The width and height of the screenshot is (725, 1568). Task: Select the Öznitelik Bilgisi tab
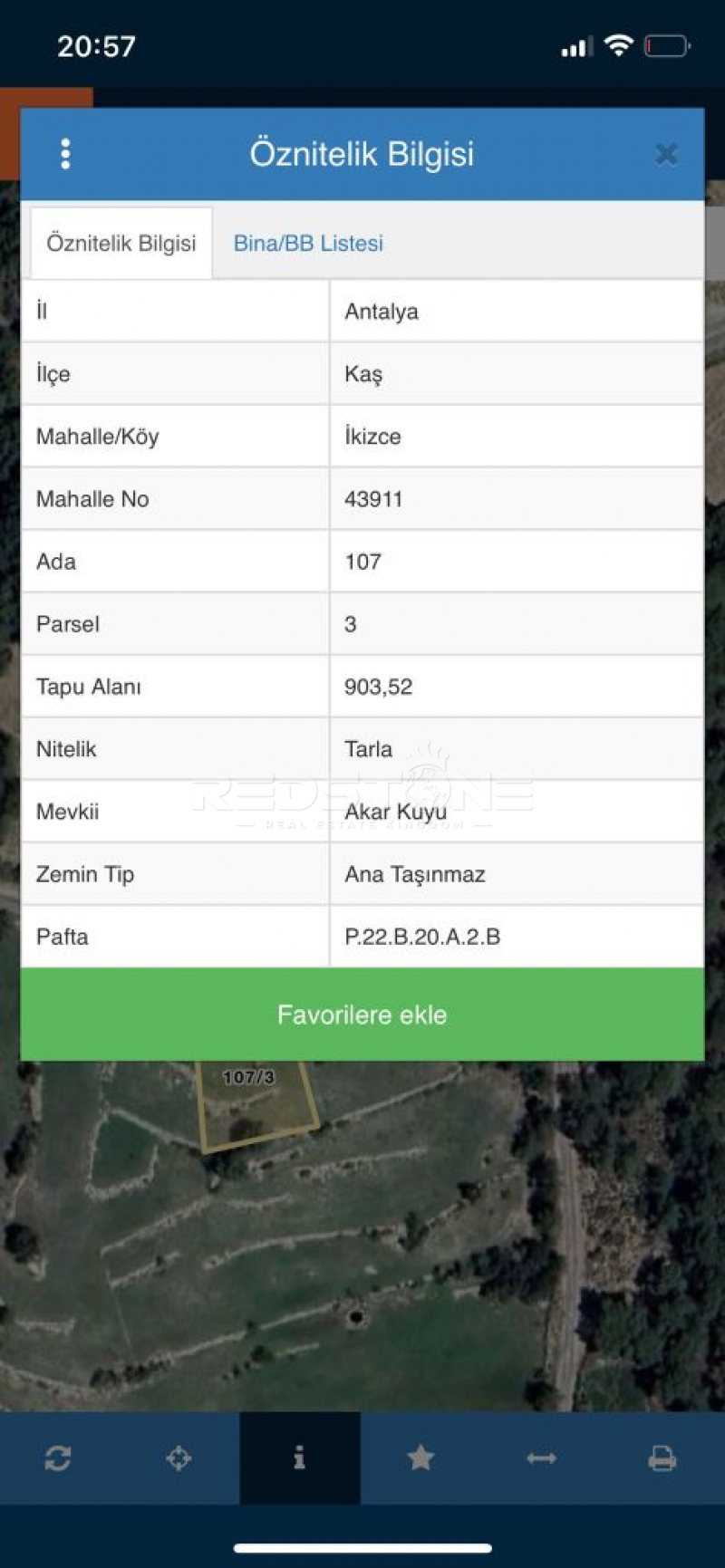click(x=121, y=243)
